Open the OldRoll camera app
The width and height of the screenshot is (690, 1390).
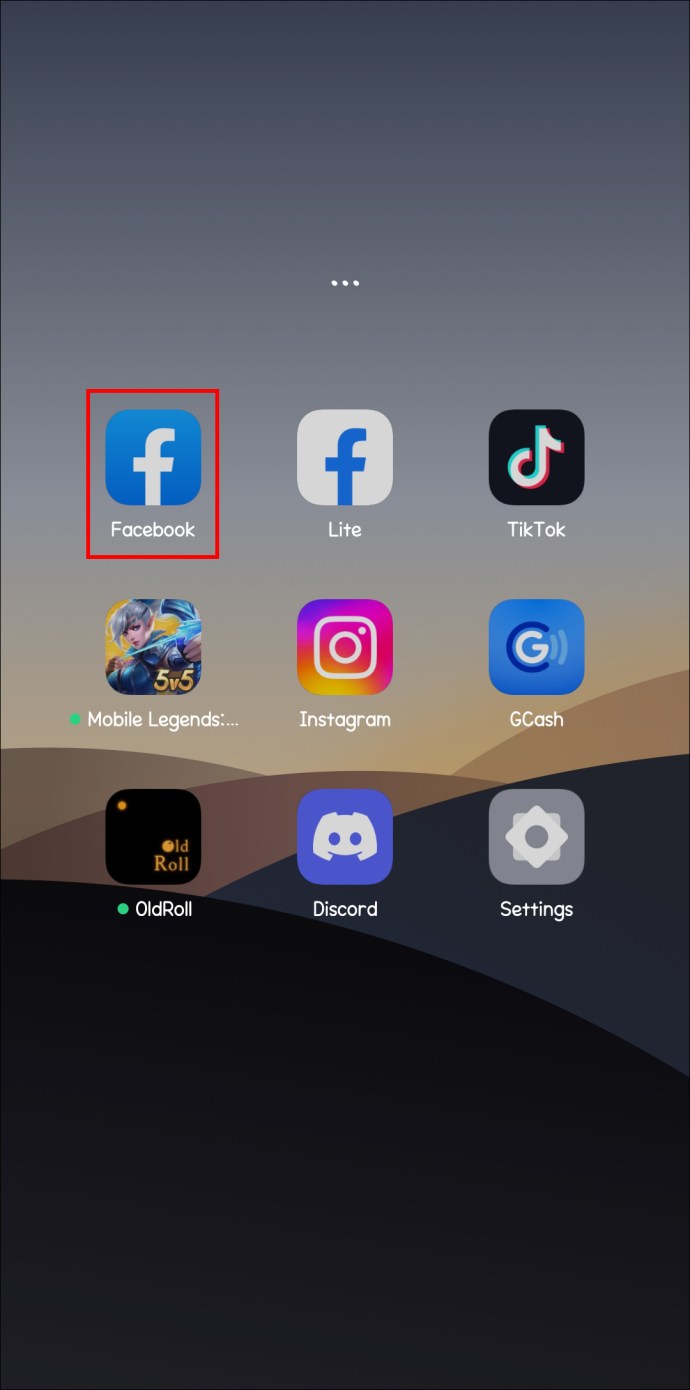click(153, 837)
